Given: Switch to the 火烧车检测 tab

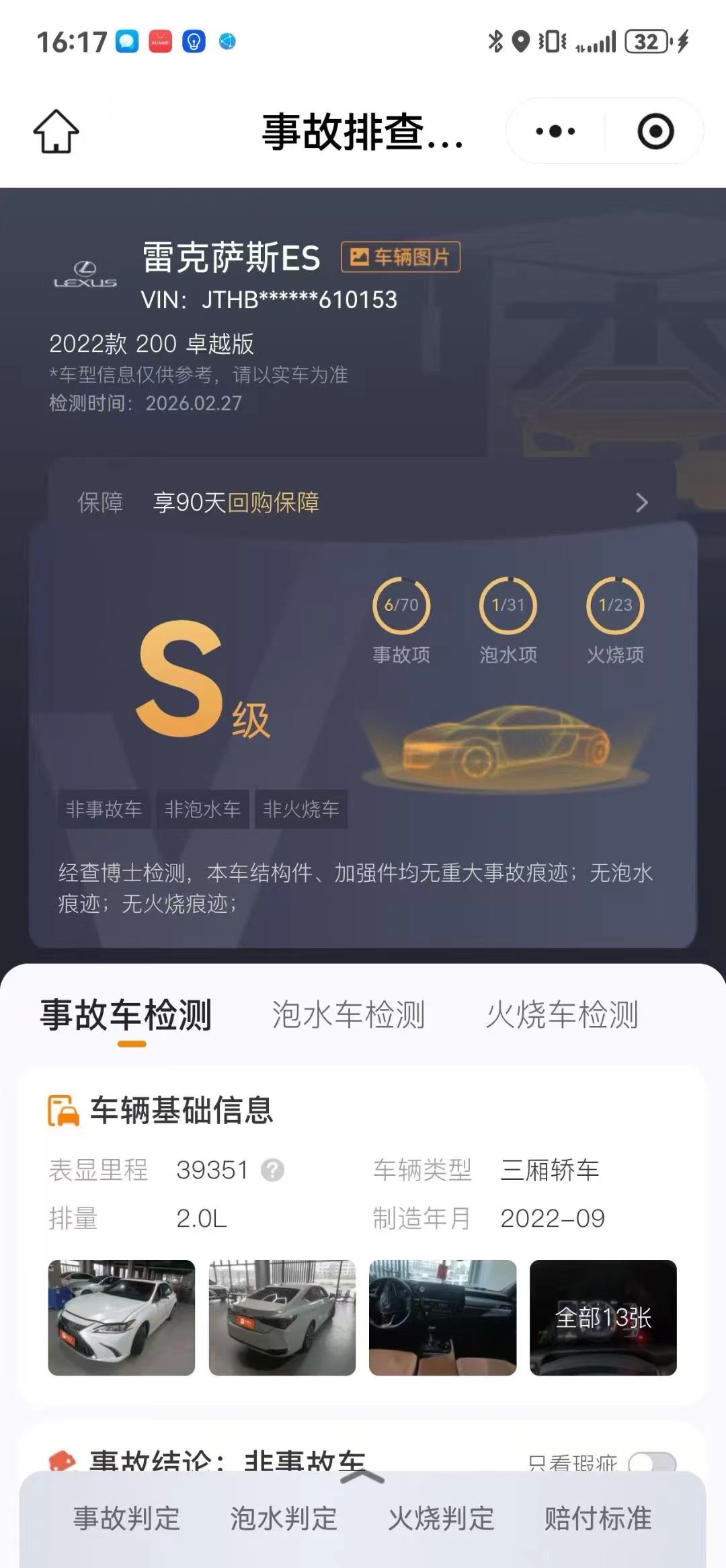Looking at the screenshot, I should point(562,1015).
